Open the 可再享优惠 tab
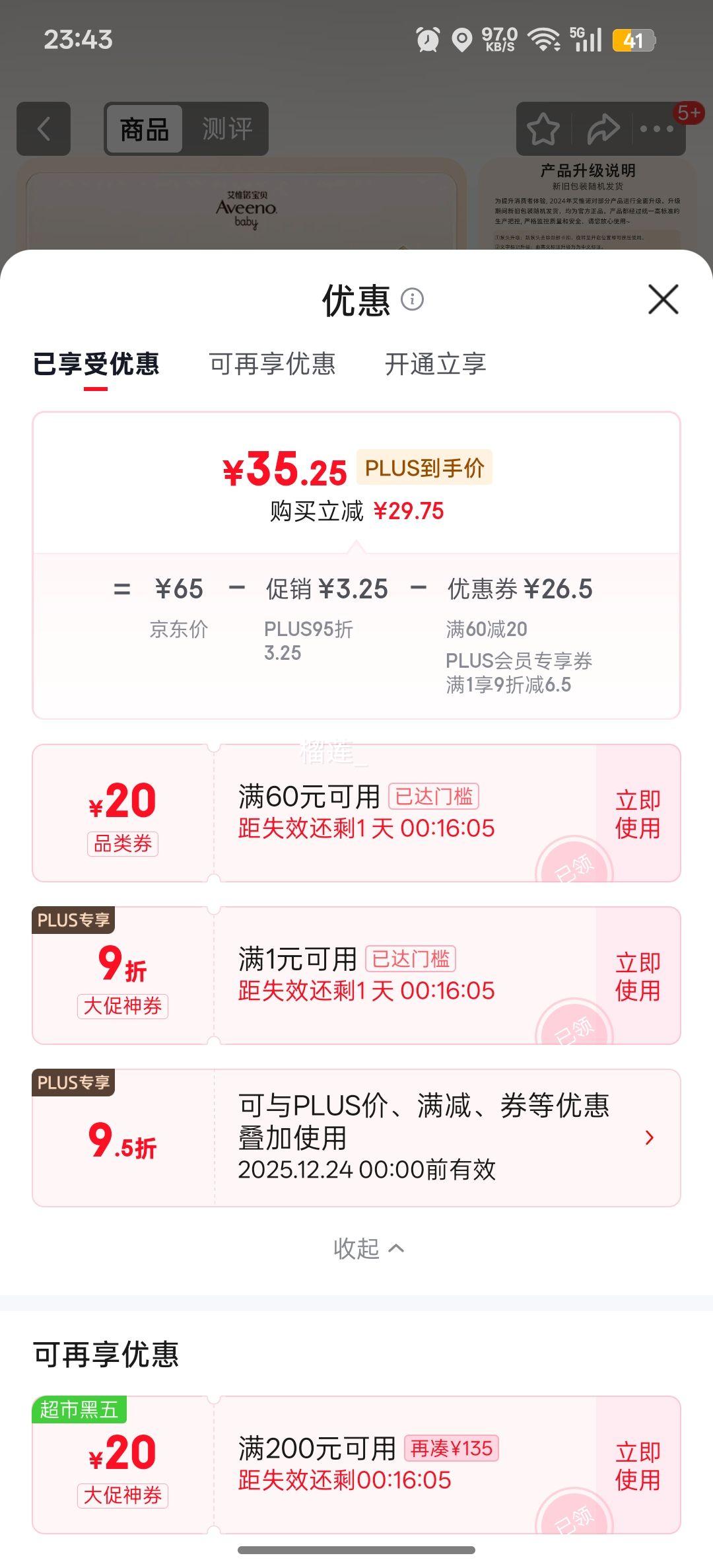 click(x=272, y=364)
